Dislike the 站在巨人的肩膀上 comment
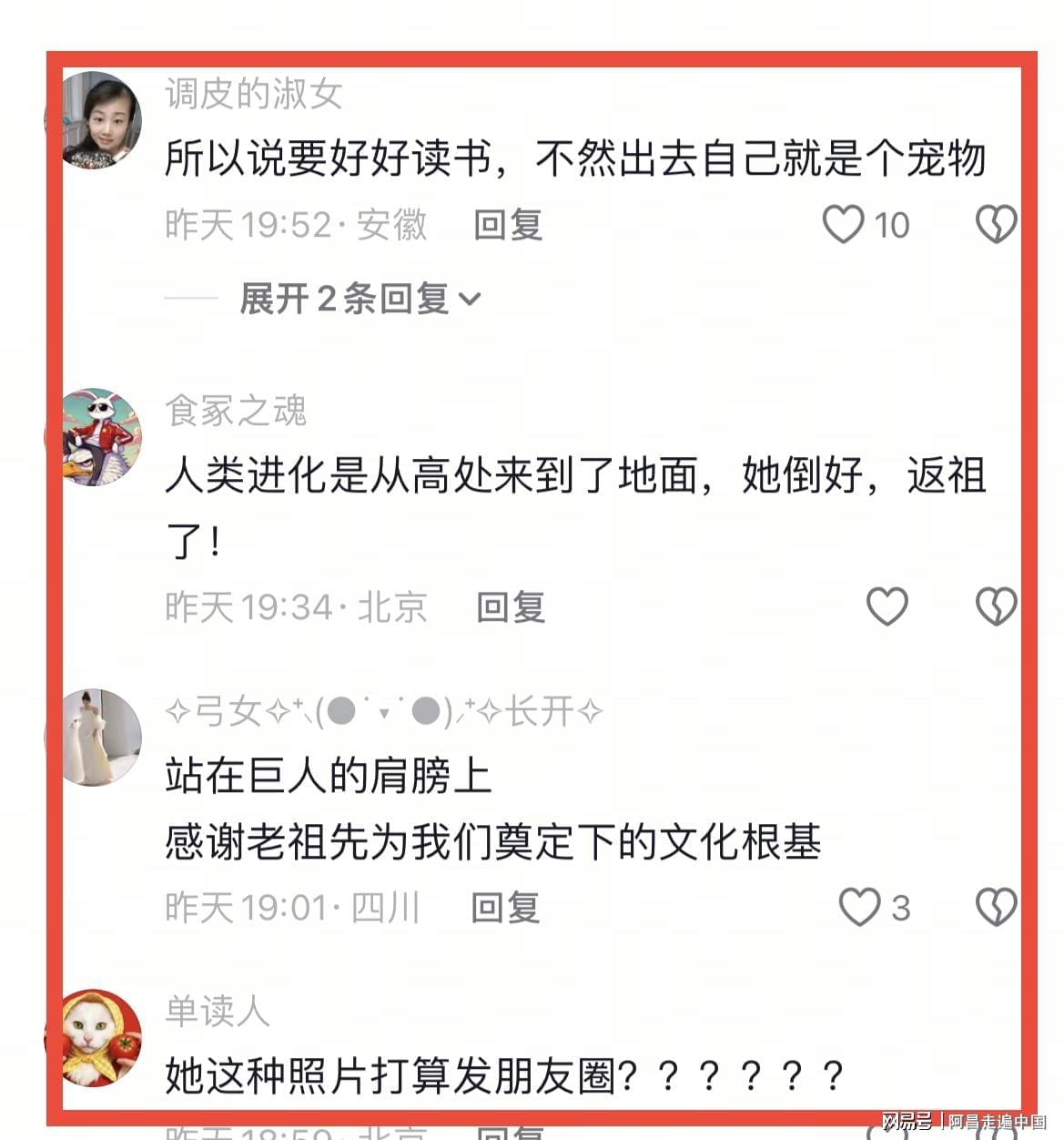This screenshot has width=1064, height=1140. tap(996, 907)
